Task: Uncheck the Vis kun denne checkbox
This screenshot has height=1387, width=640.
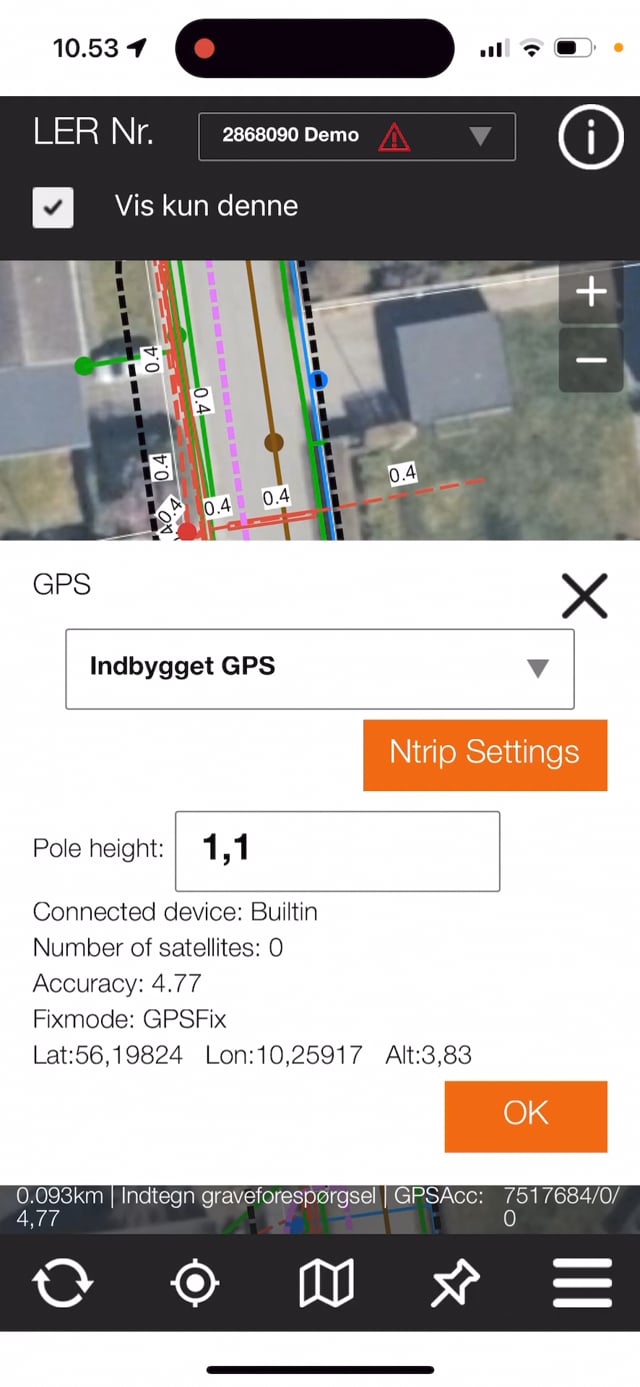Action: point(53,207)
